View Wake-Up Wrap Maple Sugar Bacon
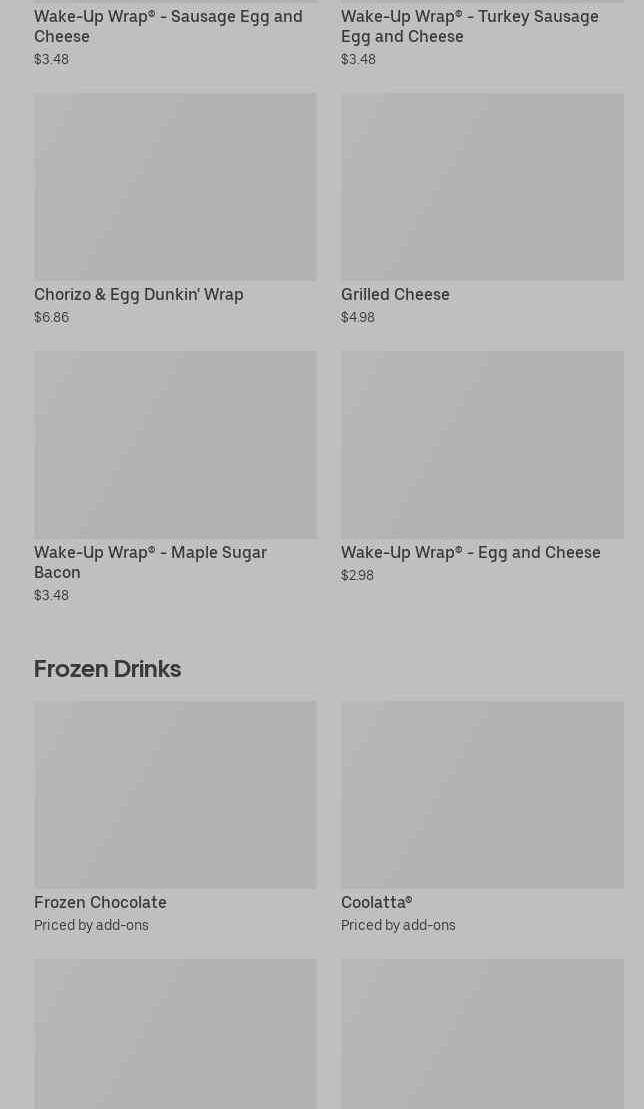Viewport: 644px width, 1109px height. tap(175, 445)
